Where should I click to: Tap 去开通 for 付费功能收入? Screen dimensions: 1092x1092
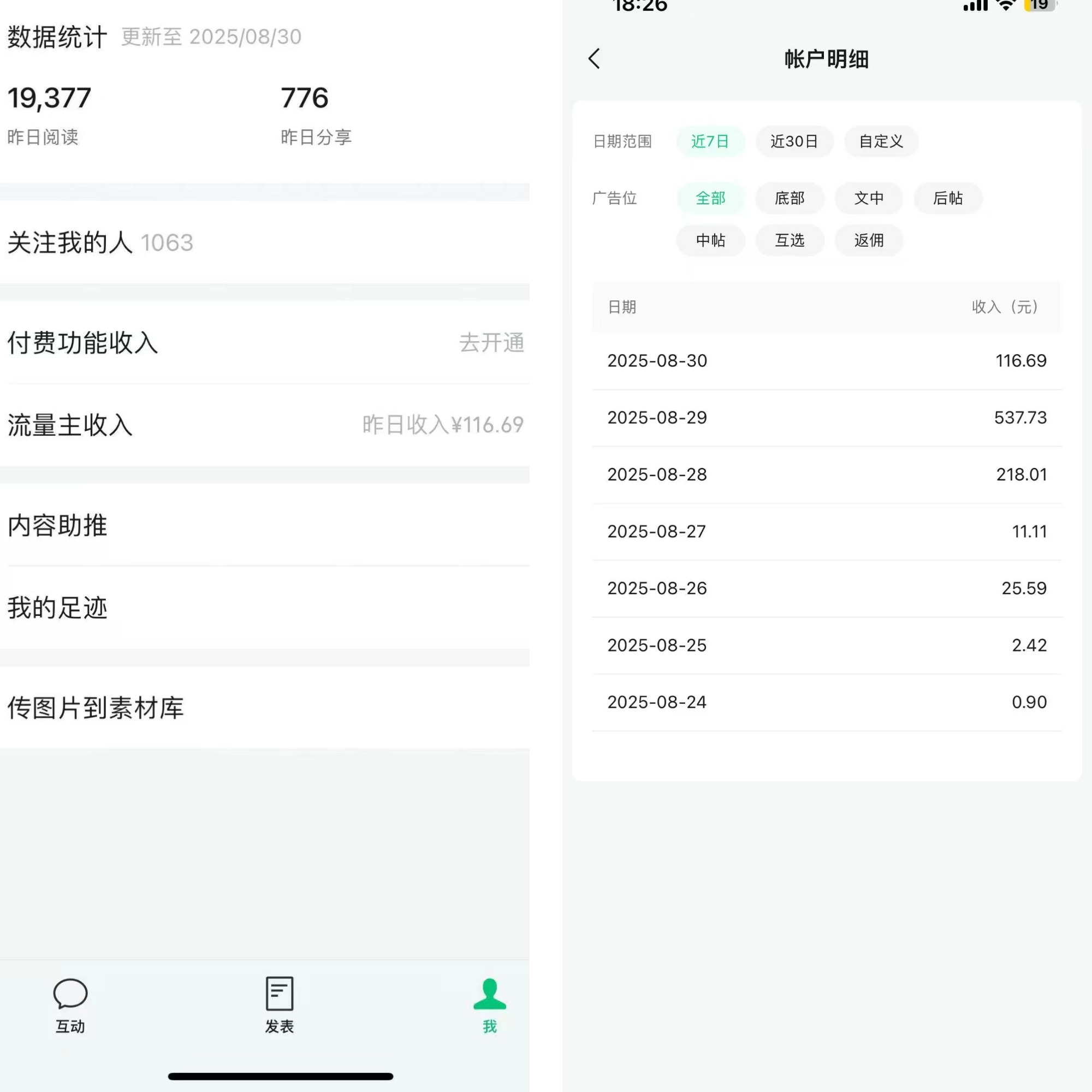point(491,343)
